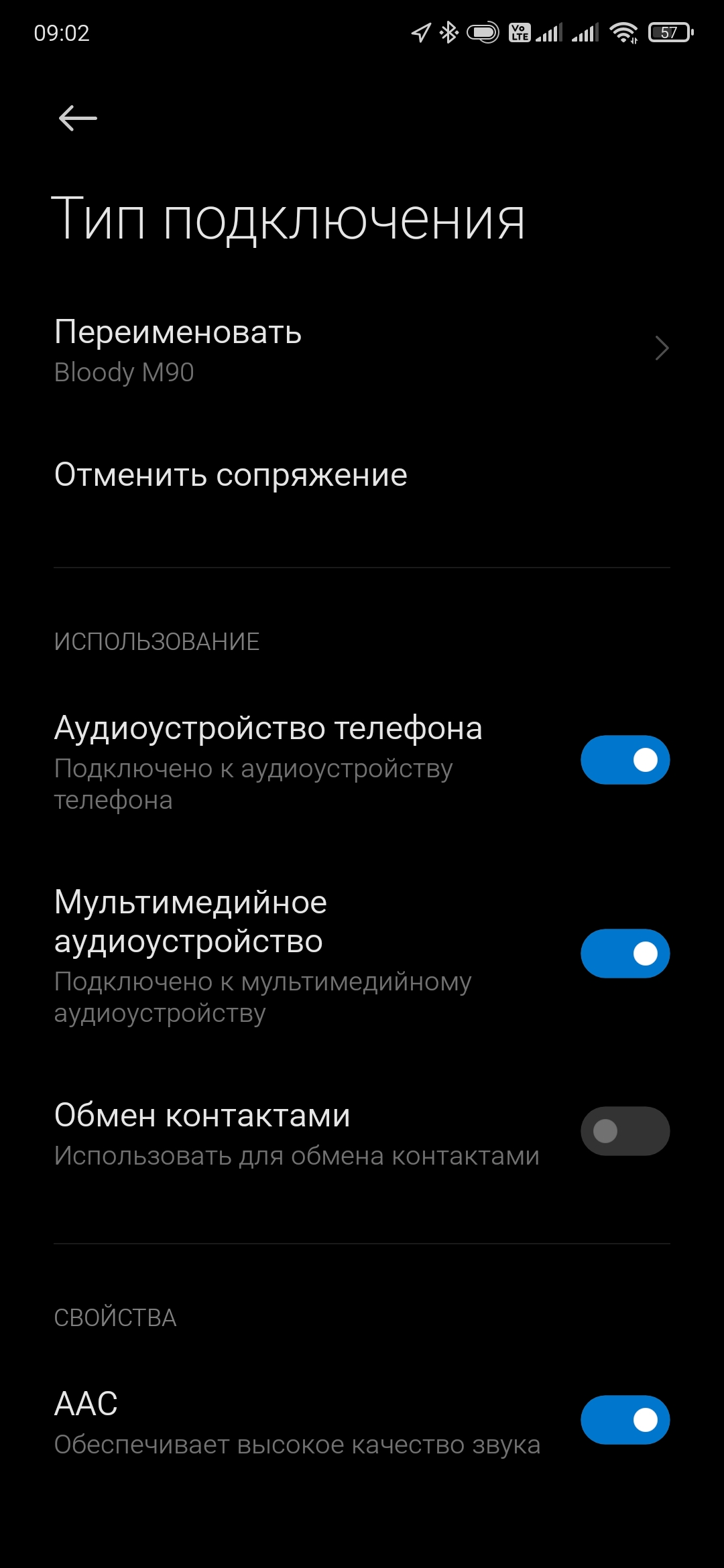The width and height of the screenshot is (724, 1568).
Task: Go back using the top arrow
Action: coord(78,119)
